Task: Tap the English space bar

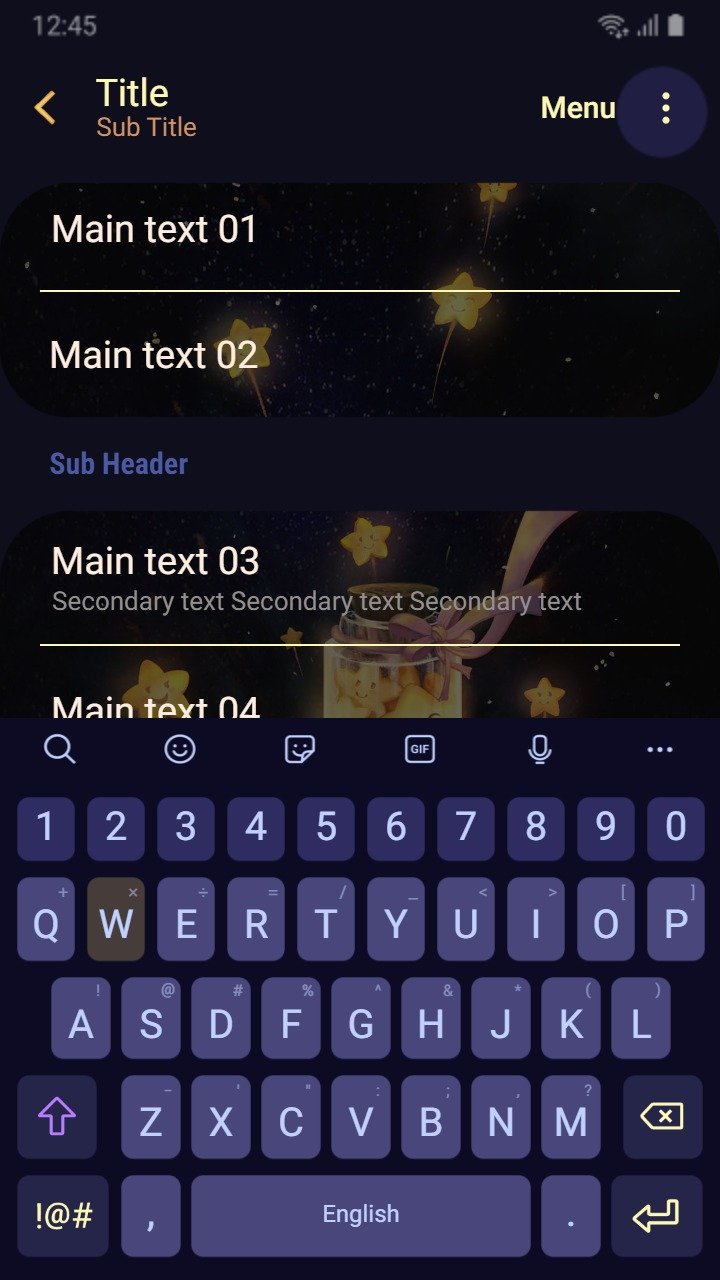Action: [x=361, y=1215]
